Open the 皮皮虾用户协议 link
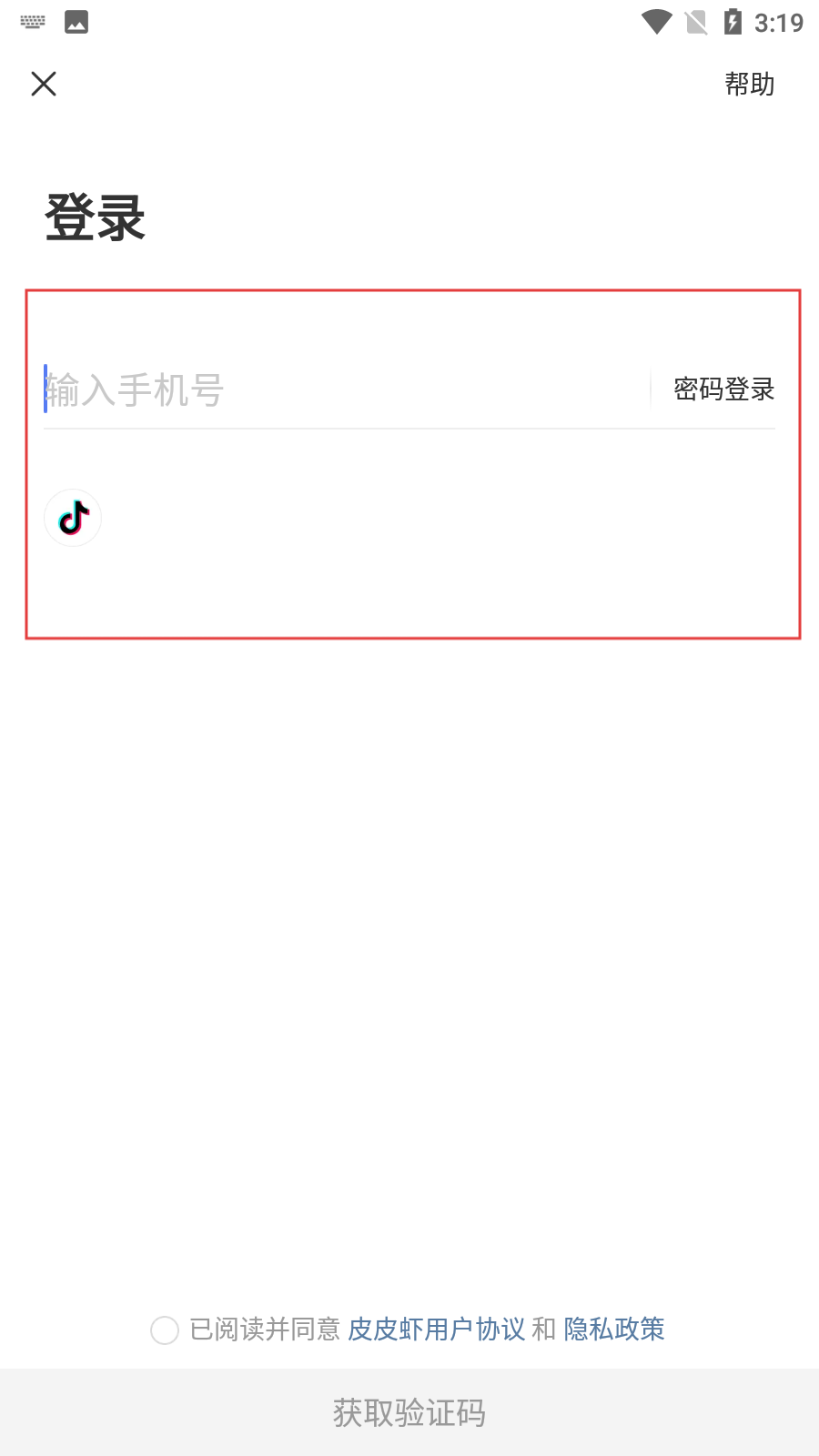This screenshot has width=819, height=1456. tap(437, 1330)
